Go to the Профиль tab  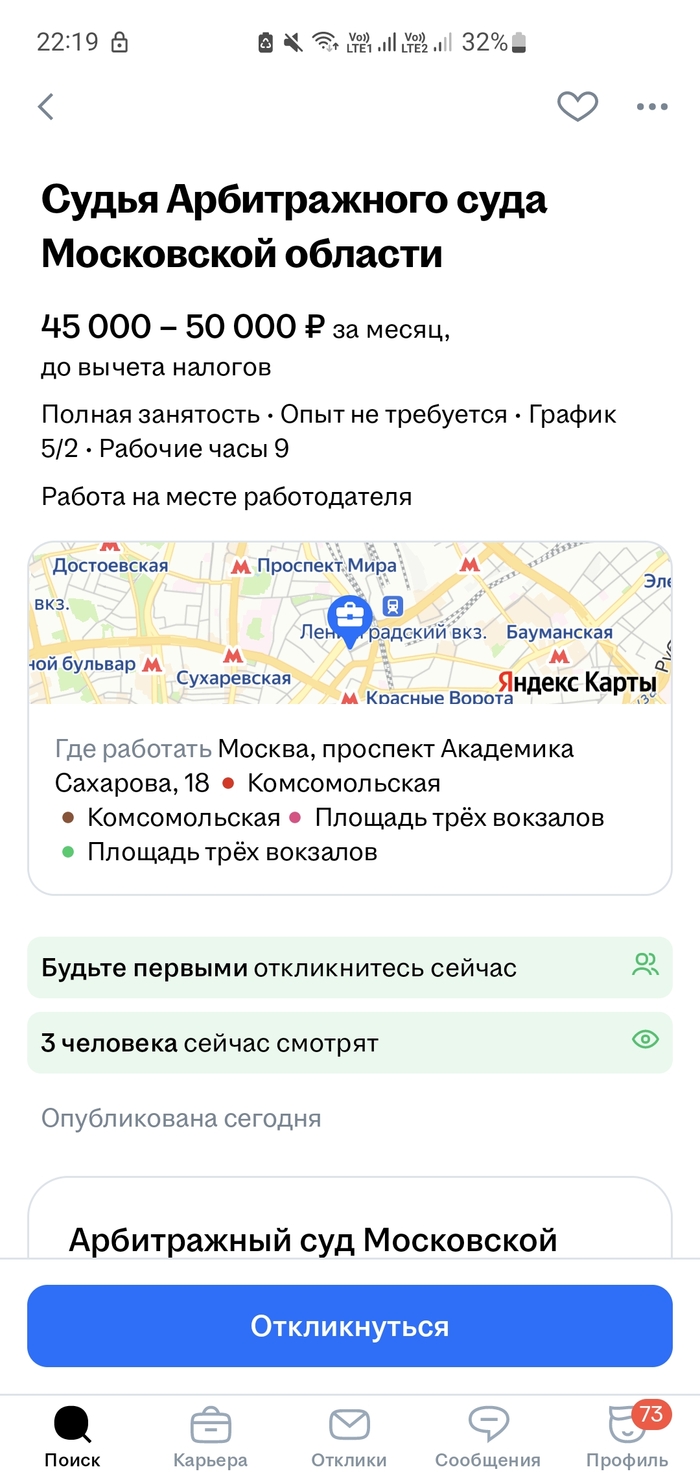(627, 1437)
